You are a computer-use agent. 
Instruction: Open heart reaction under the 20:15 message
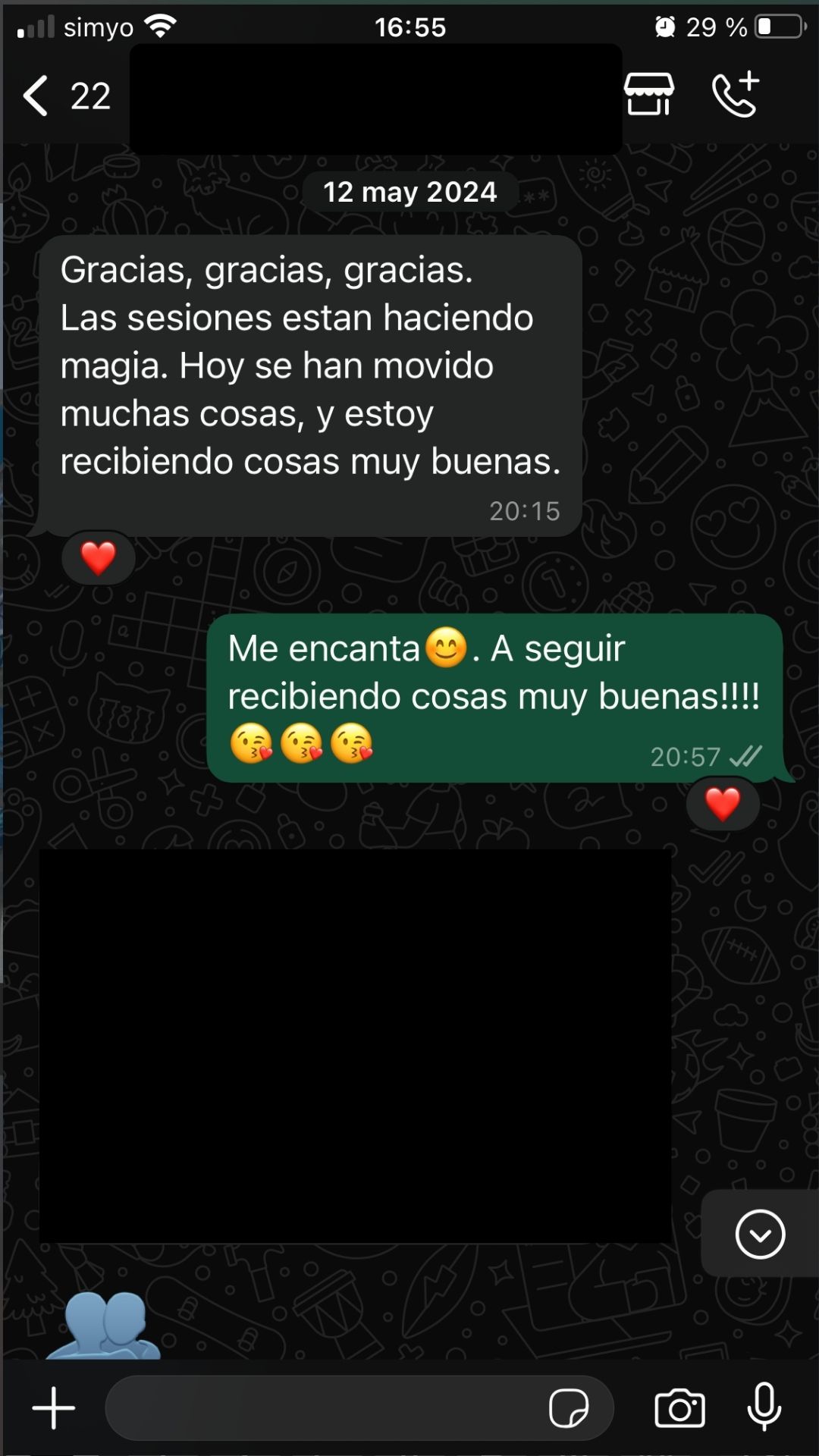tap(99, 558)
